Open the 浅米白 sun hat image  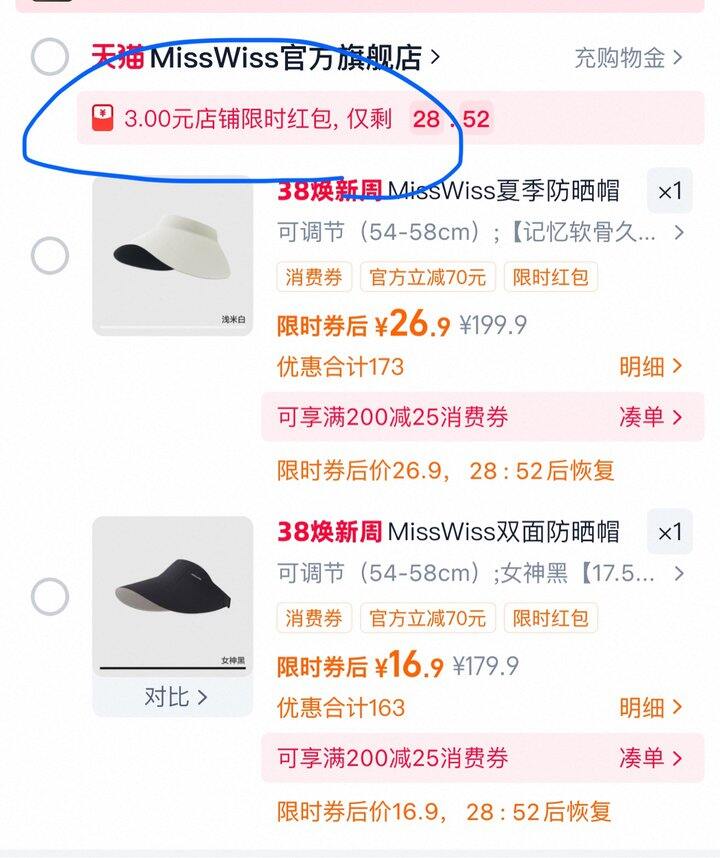pyautogui.click(x=172, y=256)
